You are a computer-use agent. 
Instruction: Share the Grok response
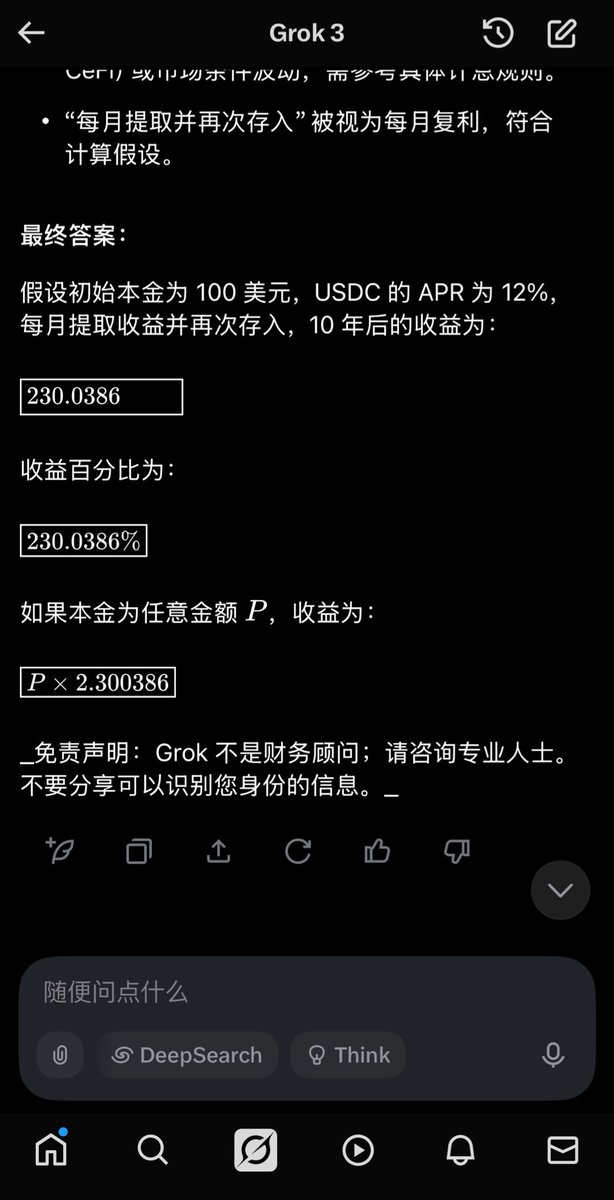coord(218,851)
